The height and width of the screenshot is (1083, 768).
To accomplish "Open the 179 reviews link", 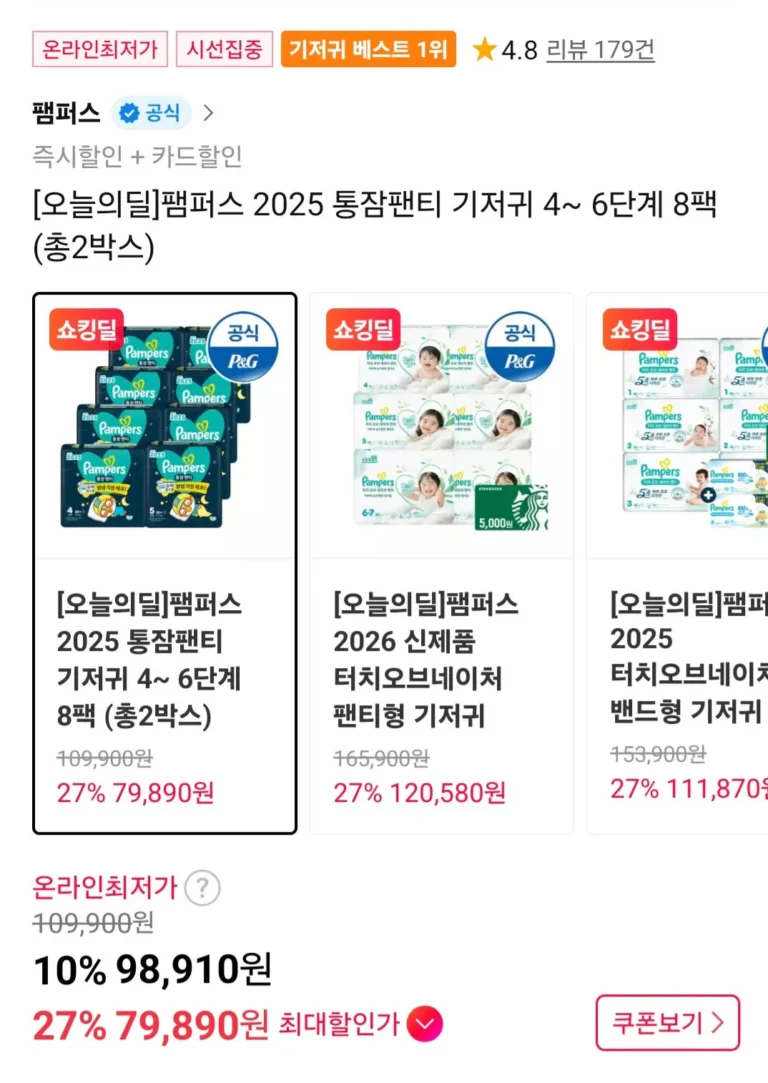I will 600,49.
